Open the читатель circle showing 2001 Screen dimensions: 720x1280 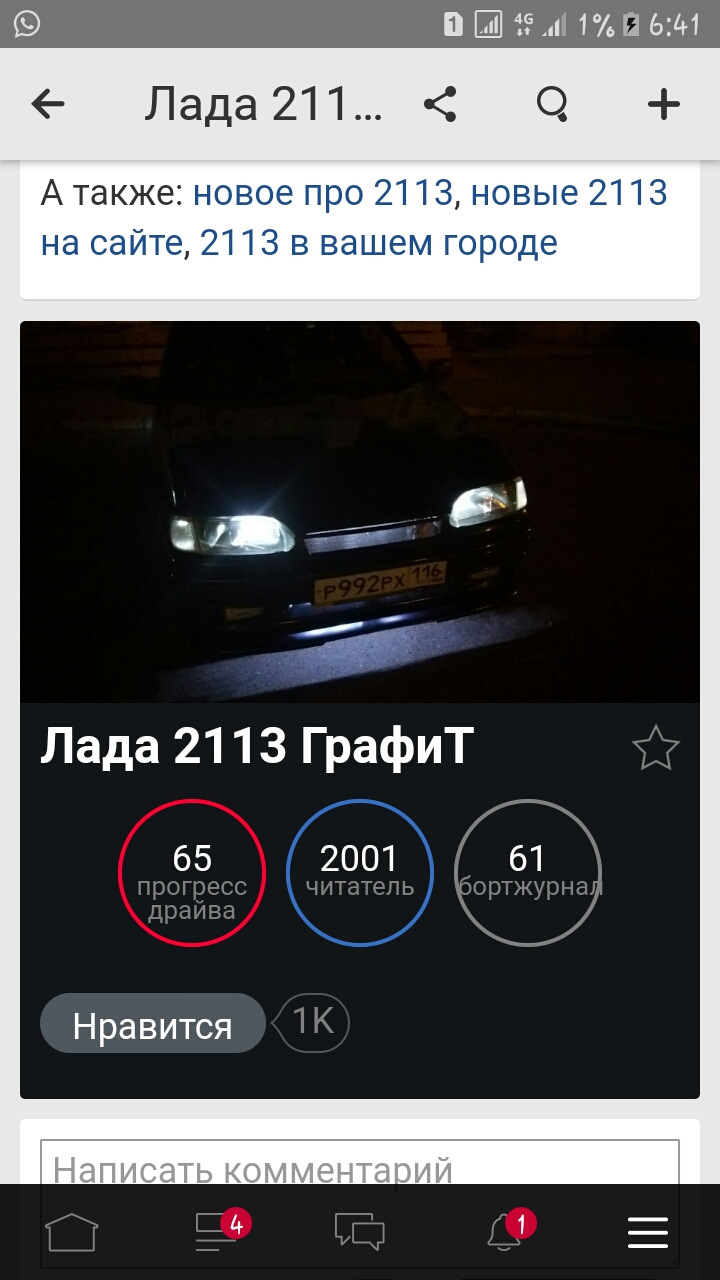tap(360, 872)
